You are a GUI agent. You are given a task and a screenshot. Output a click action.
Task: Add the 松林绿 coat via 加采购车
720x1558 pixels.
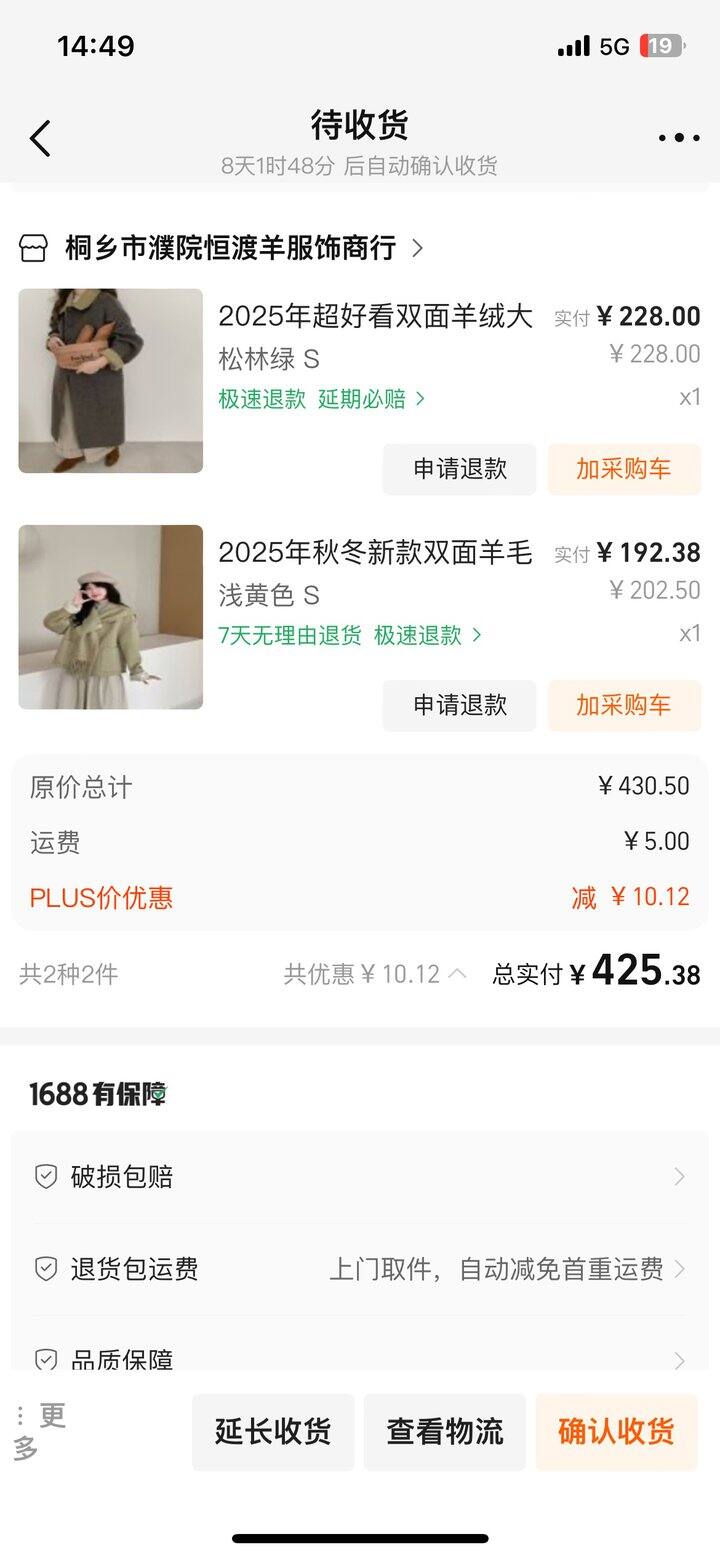(x=623, y=469)
